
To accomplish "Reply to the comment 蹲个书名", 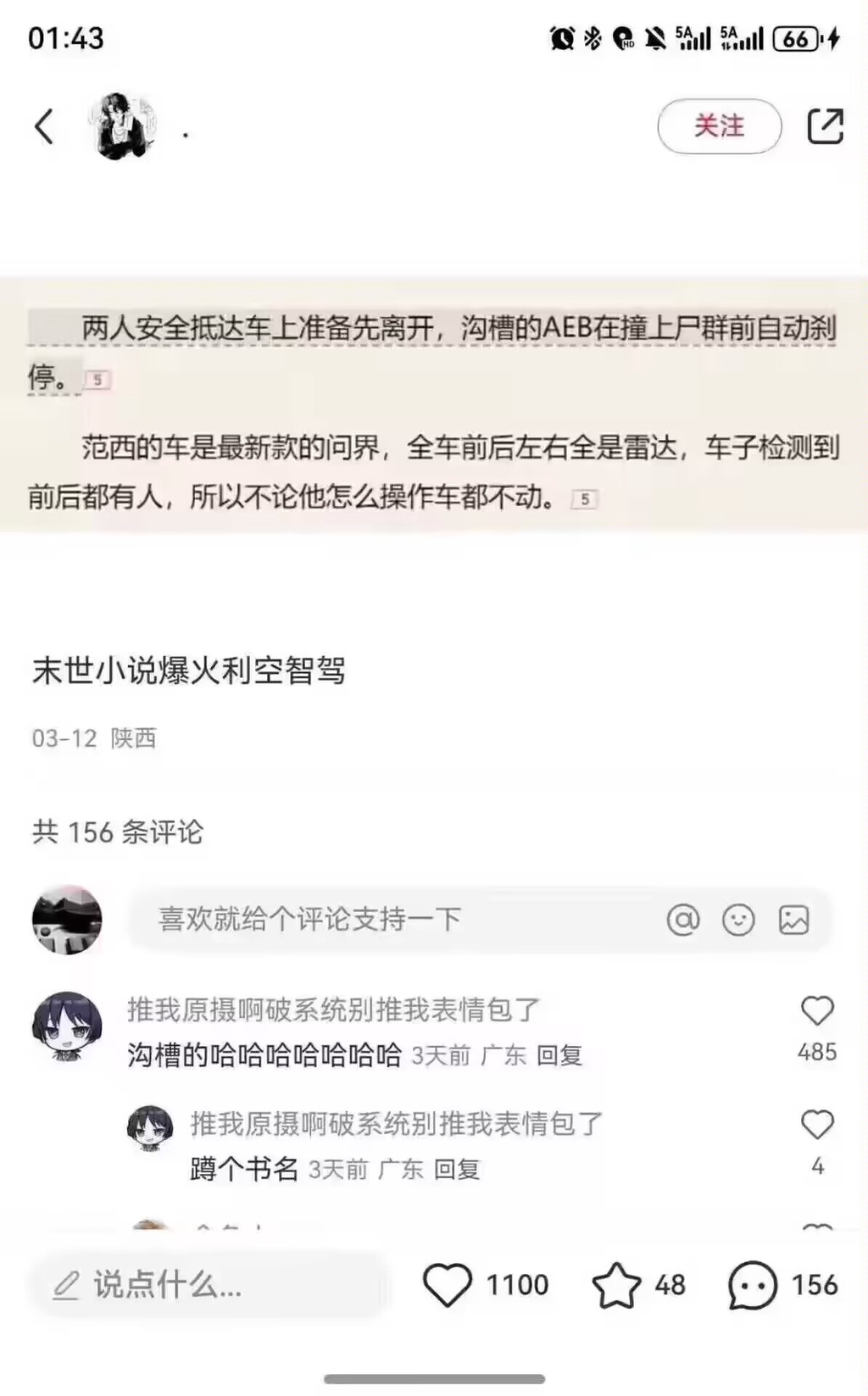I will (457, 1171).
